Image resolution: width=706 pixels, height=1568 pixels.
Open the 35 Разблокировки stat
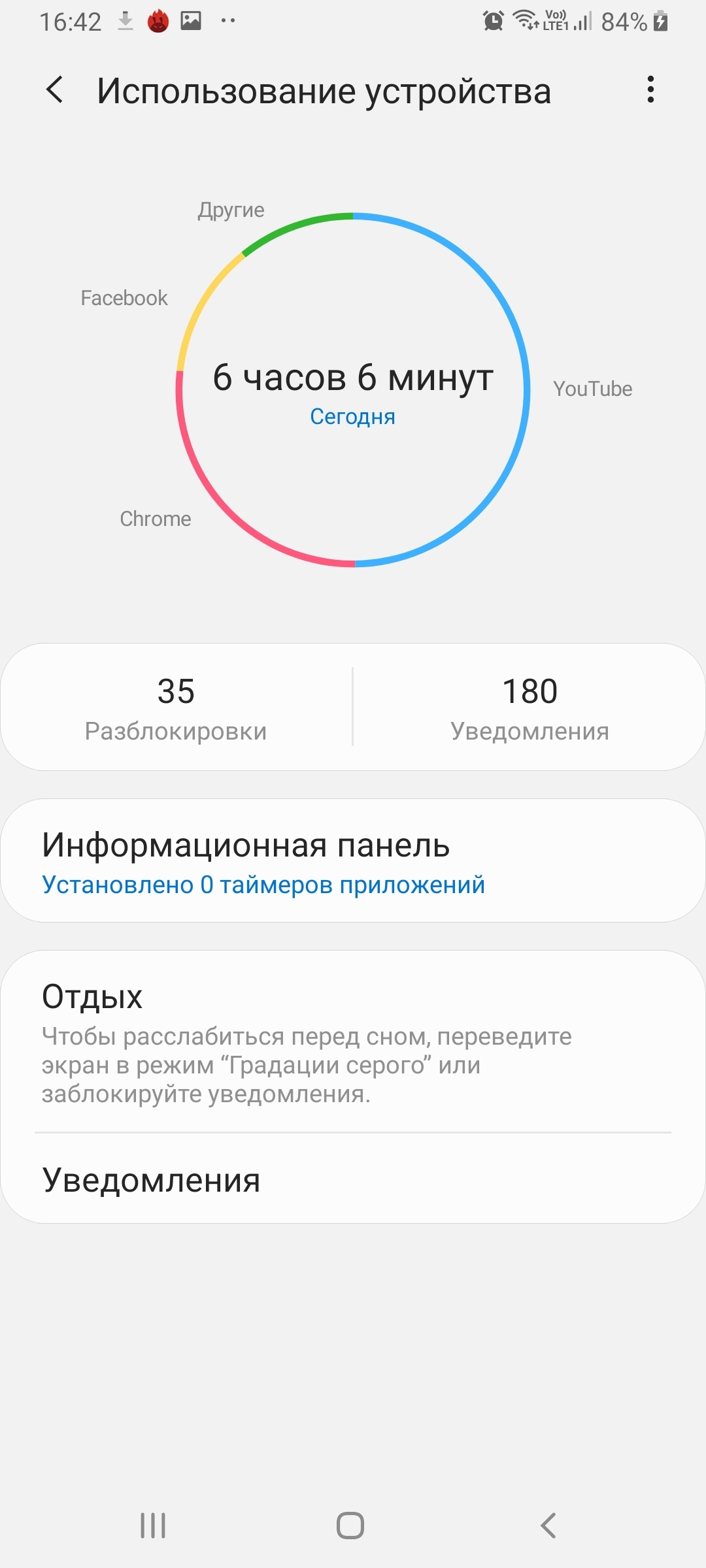176,707
